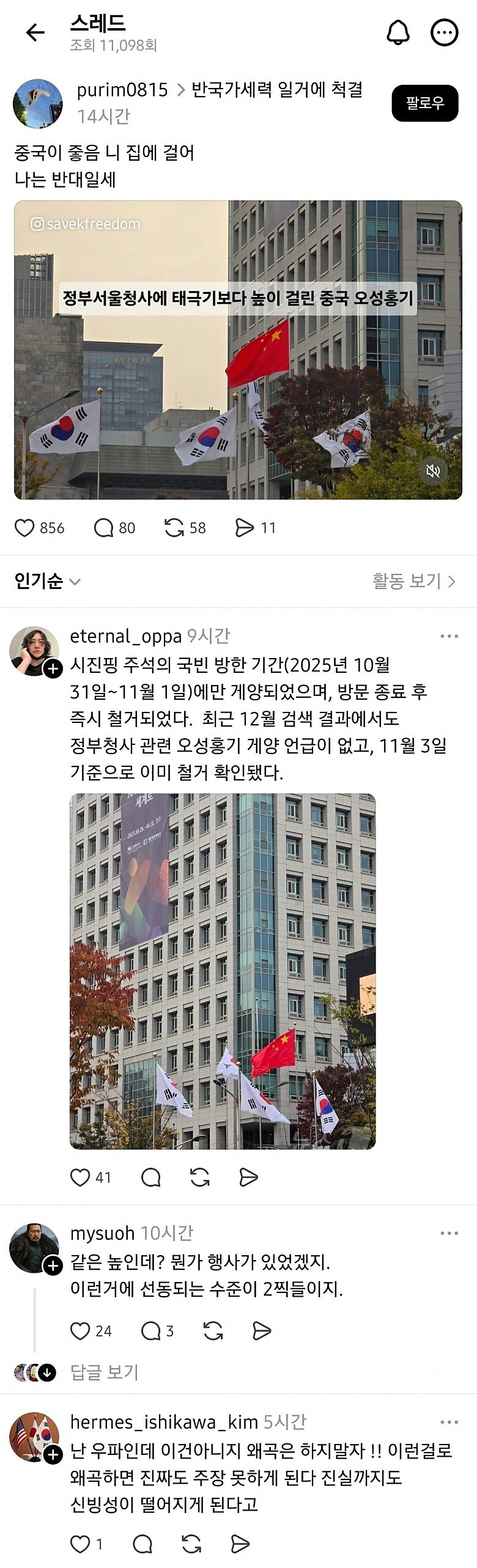
Task: Expand 답글 보기 under mysuoh's reply
Action: coord(104,1372)
